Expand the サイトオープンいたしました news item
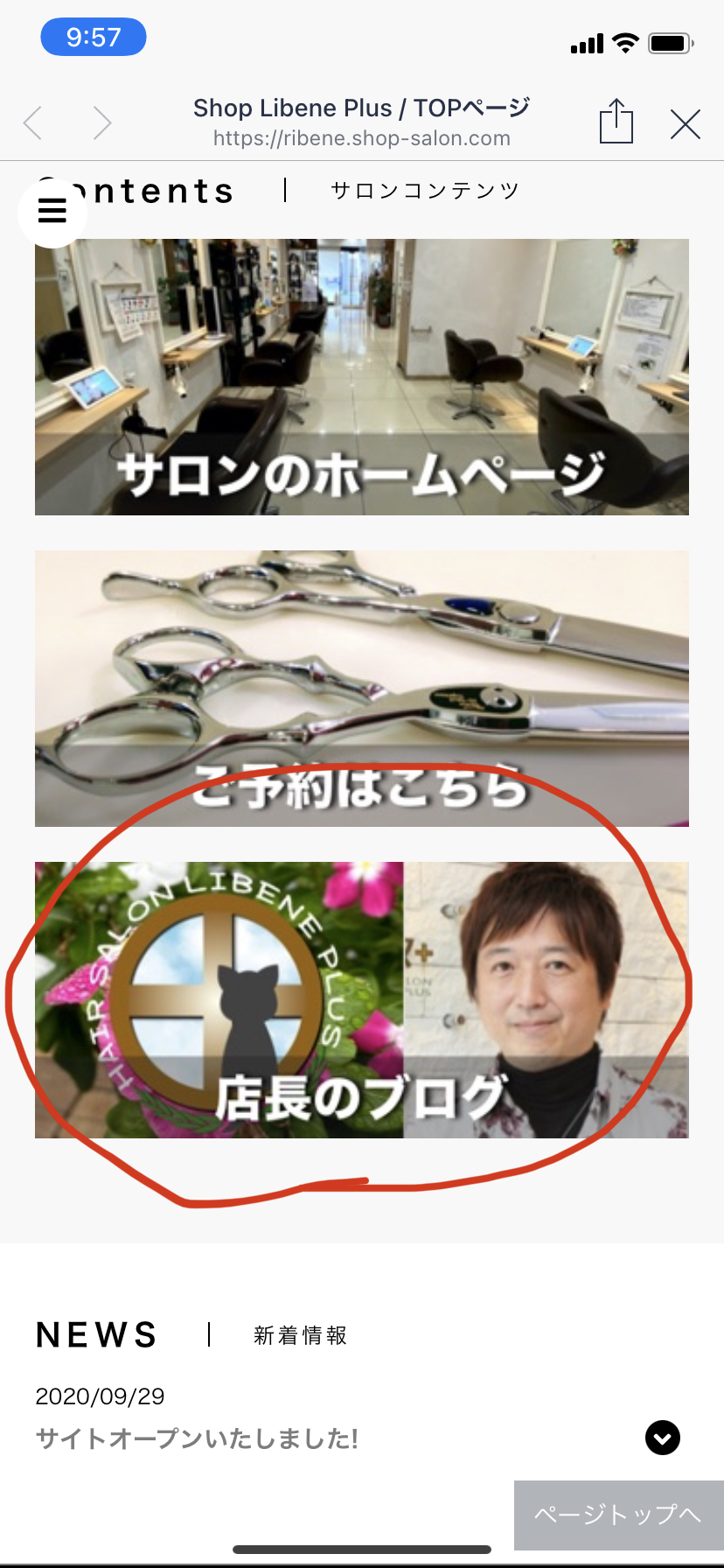This screenshot has width=724, height=1568. click(662, 1438)
